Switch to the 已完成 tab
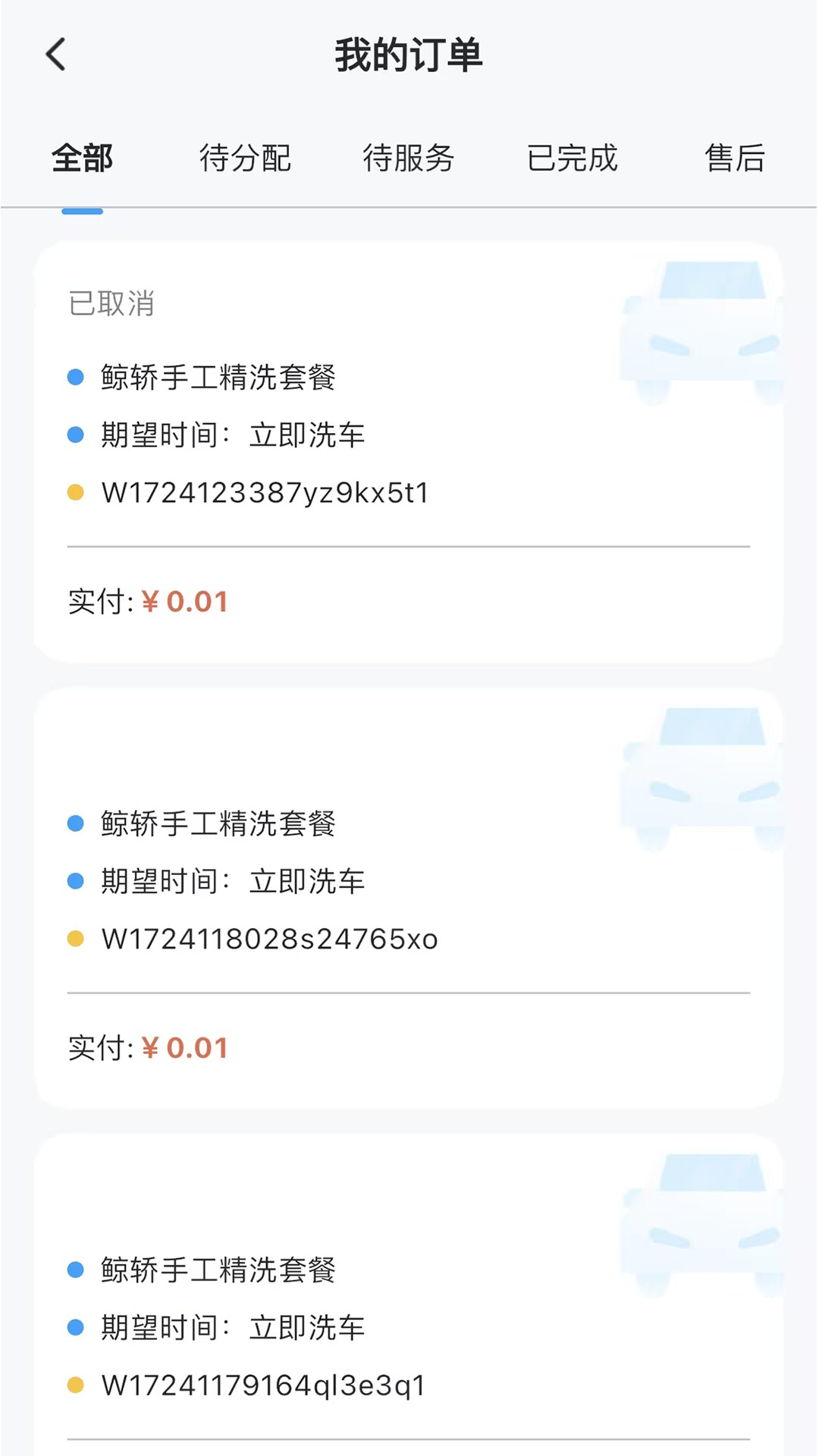 click(573, 158)
